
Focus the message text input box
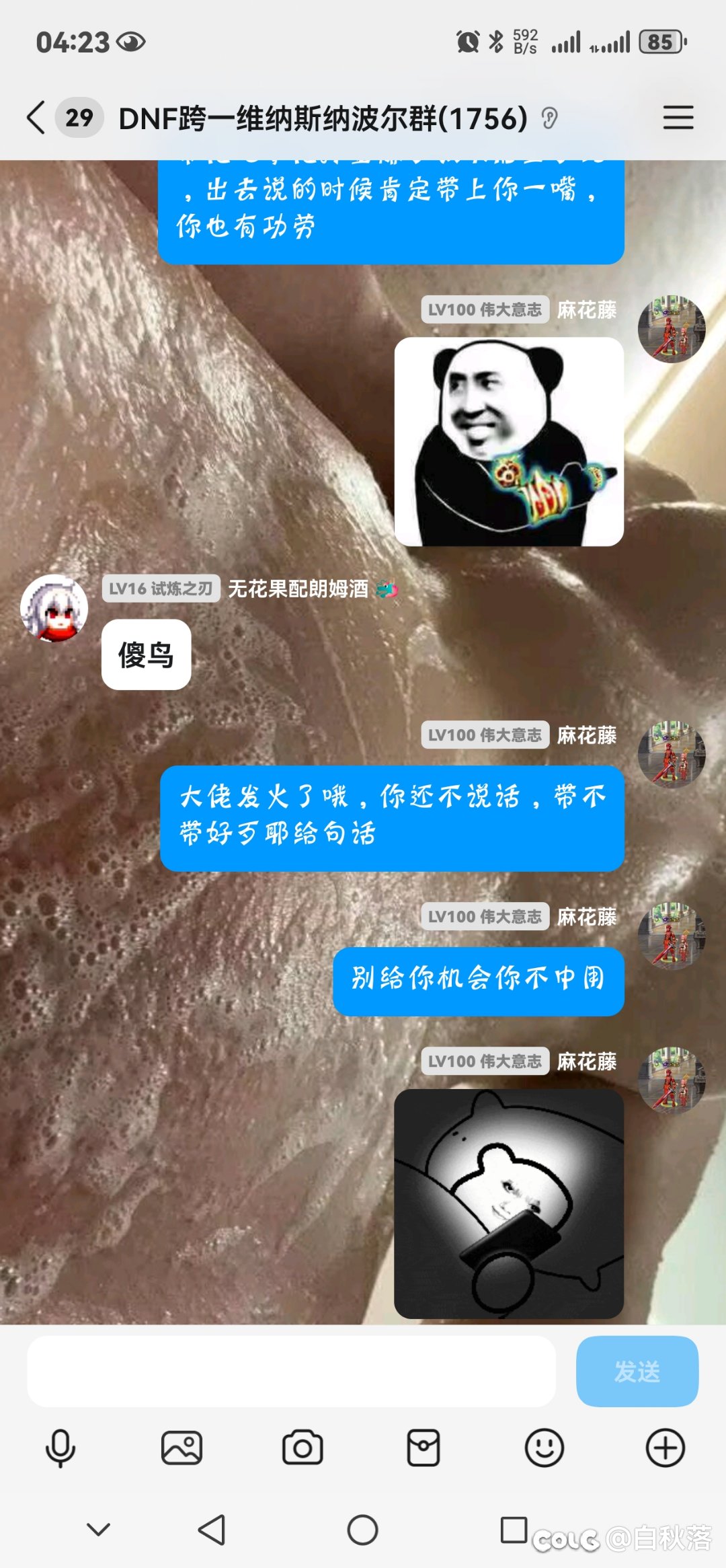291,1371
